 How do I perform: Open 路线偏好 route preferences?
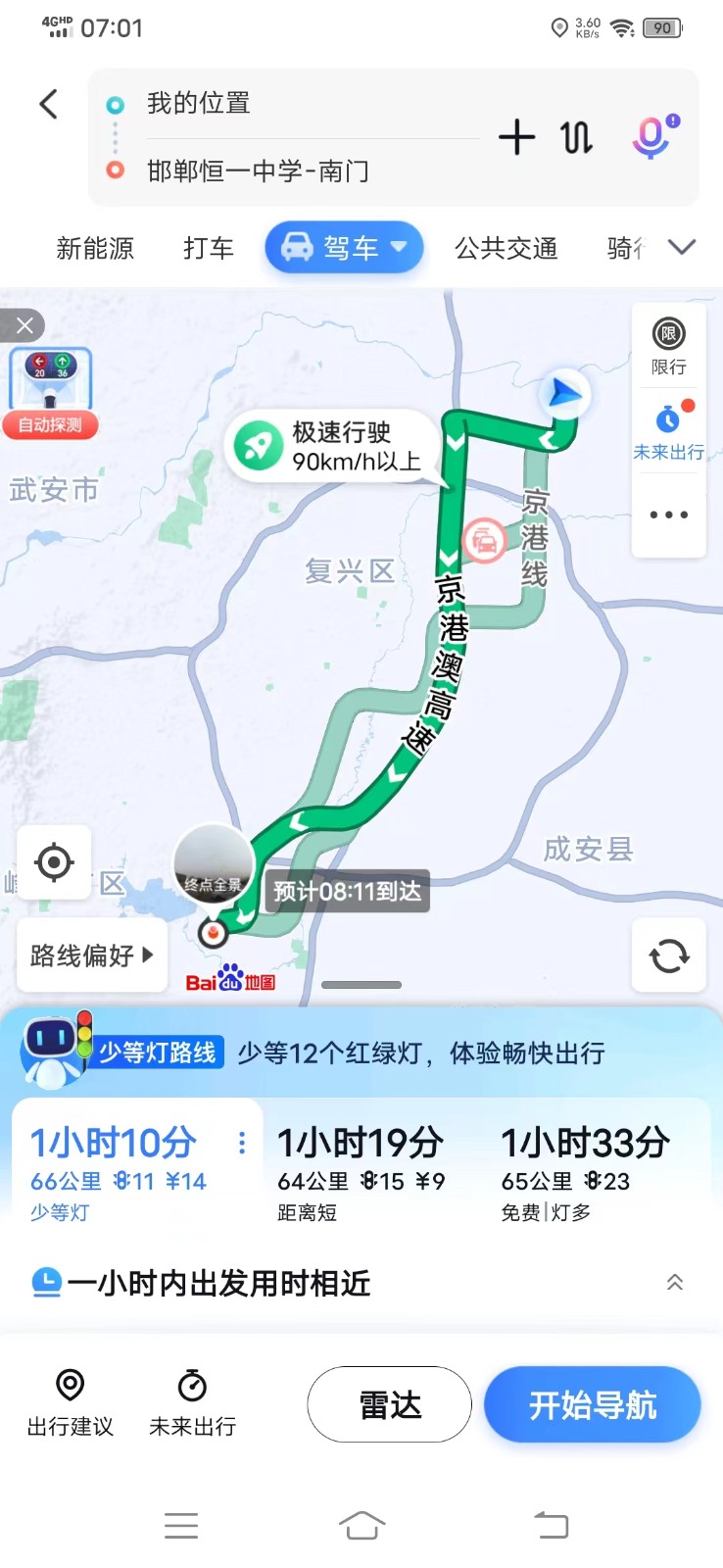point(92,955)
